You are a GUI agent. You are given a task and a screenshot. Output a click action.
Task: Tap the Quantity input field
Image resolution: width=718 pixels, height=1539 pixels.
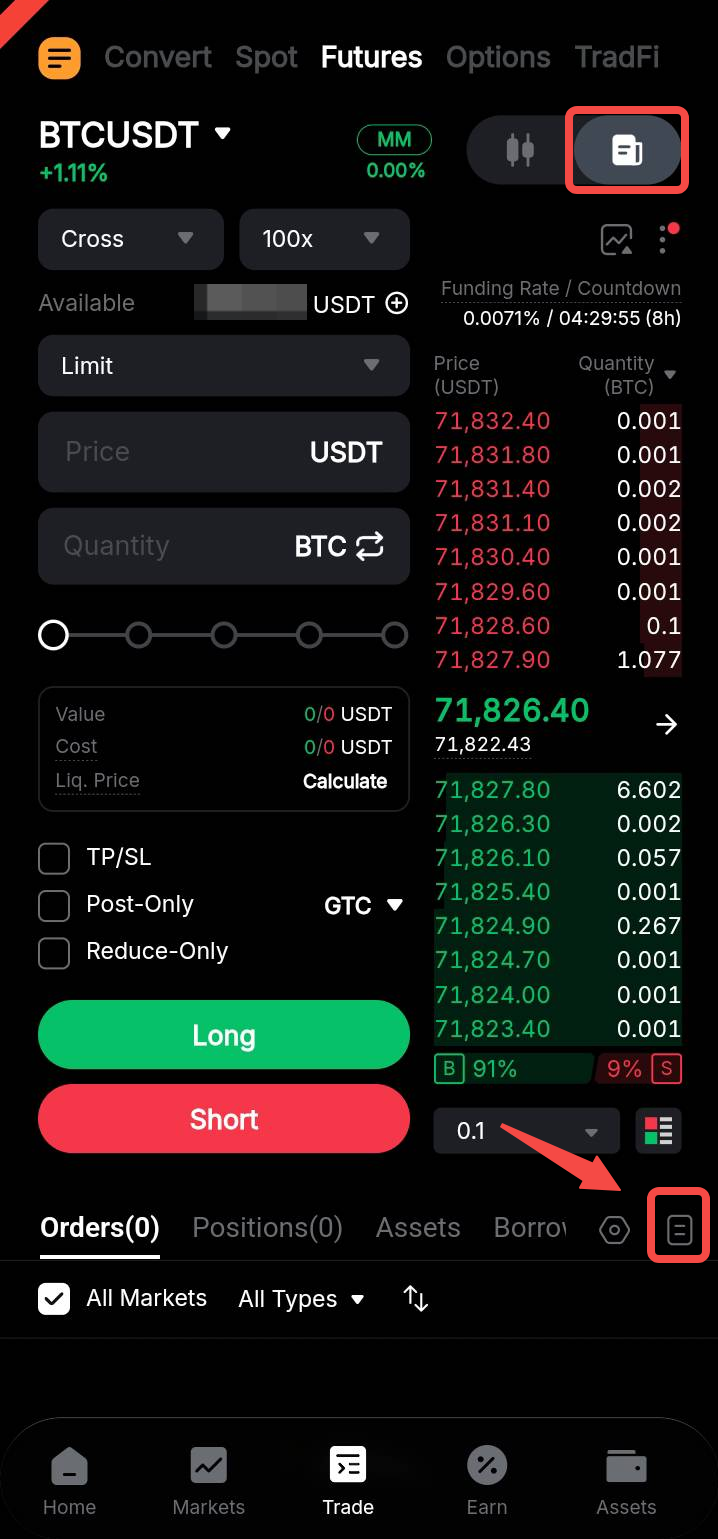(x=224, y=546)
